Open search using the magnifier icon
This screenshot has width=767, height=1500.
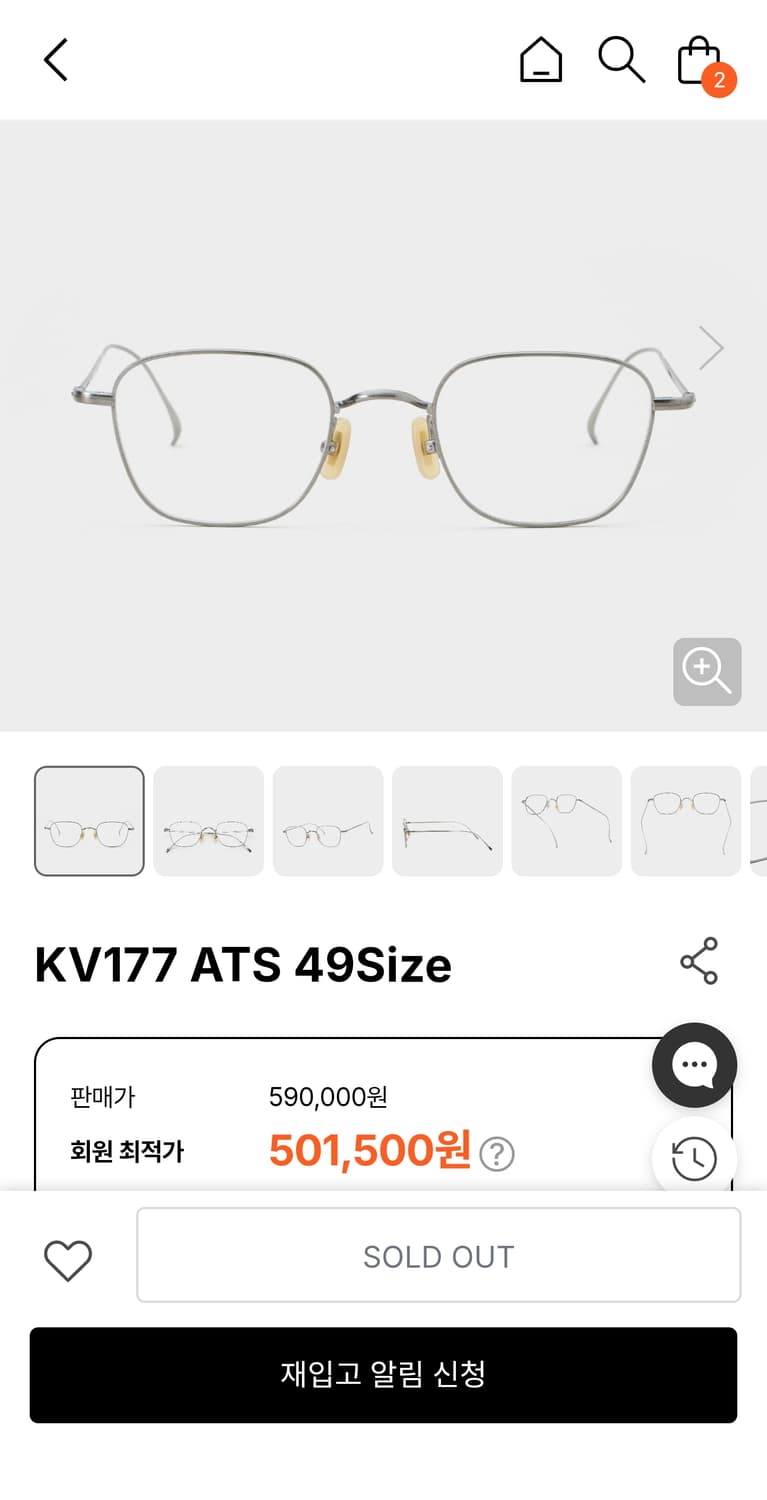point(621,60)
